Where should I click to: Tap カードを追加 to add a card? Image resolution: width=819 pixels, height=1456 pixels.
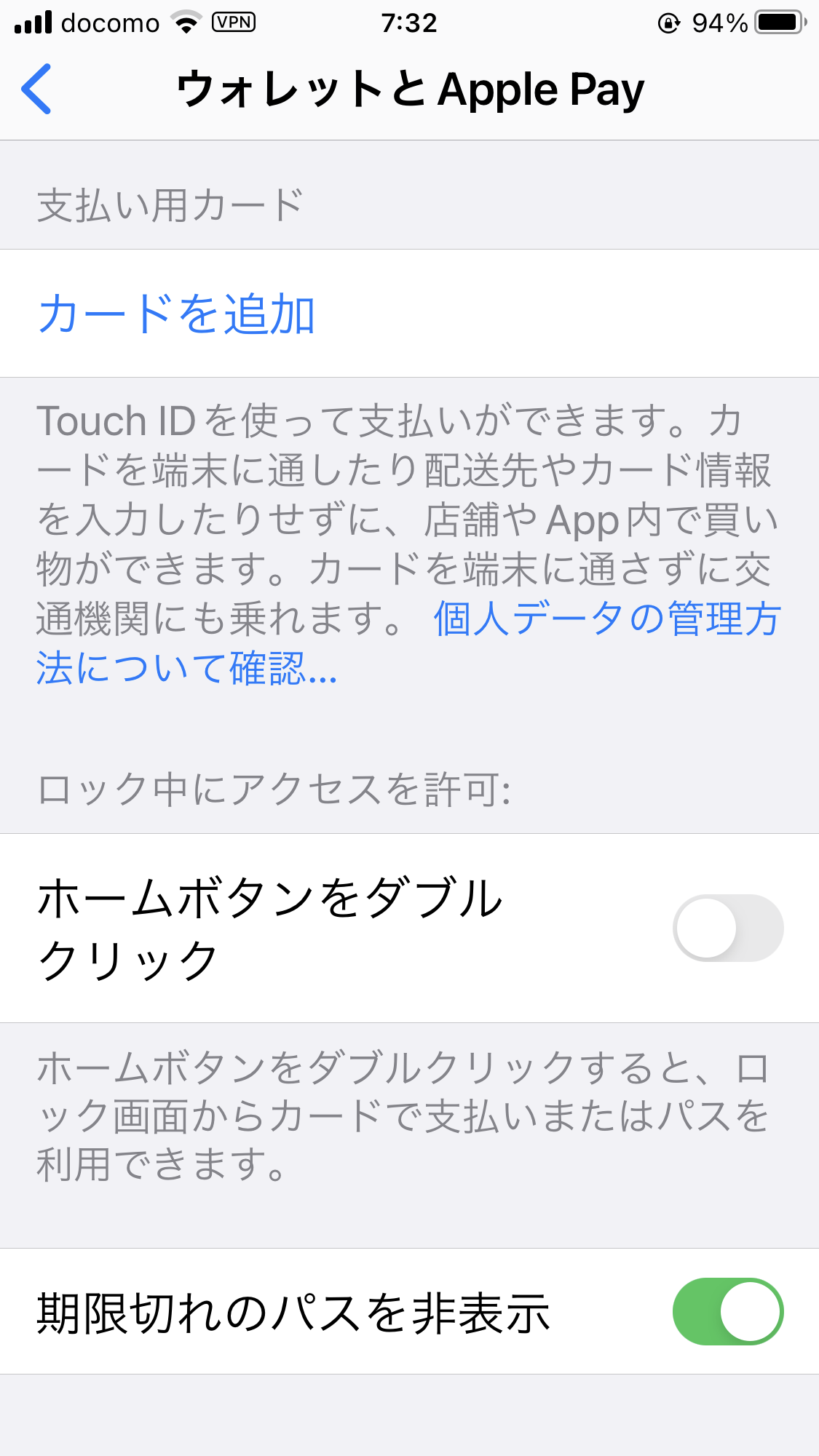(176, 314)
